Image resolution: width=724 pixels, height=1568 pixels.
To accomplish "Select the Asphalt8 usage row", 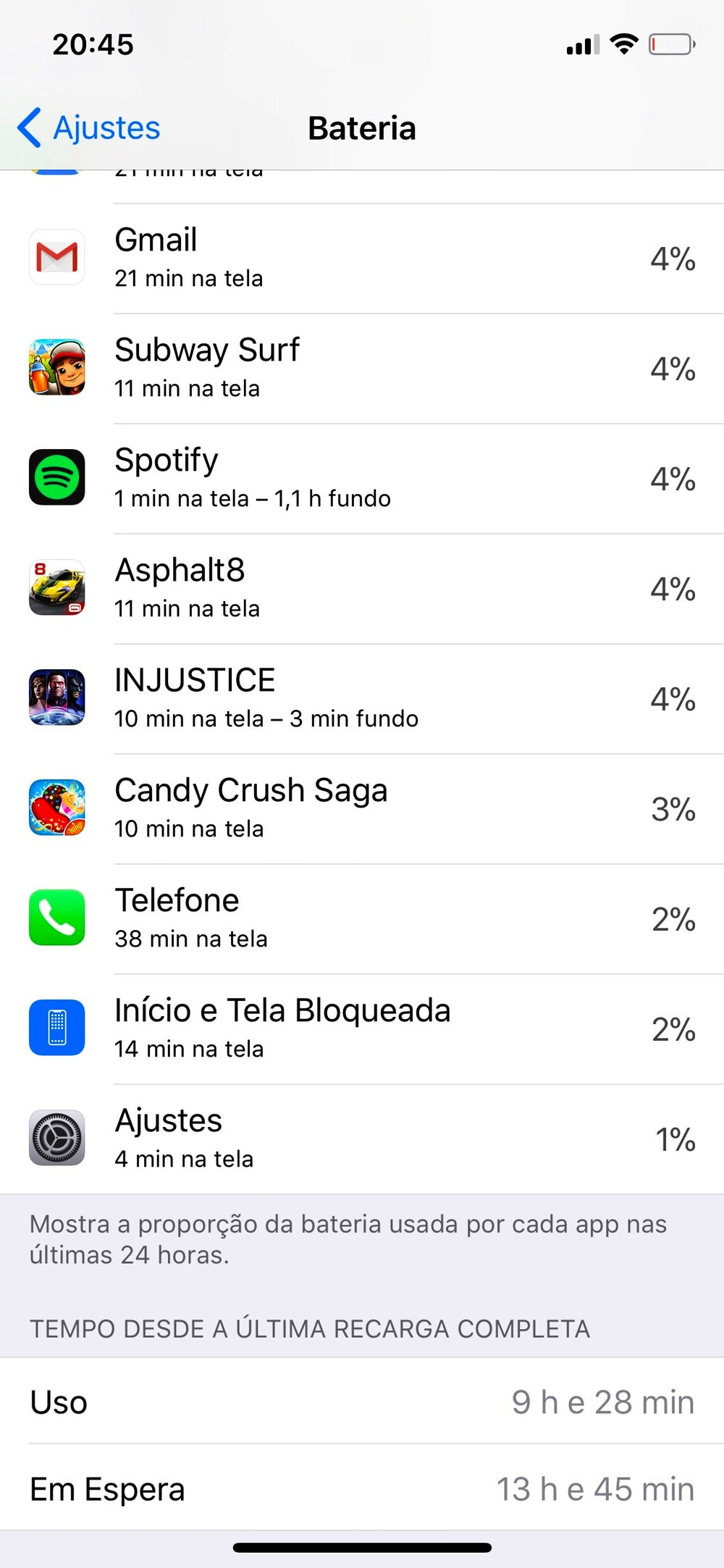I will click(x=362, y=589).
